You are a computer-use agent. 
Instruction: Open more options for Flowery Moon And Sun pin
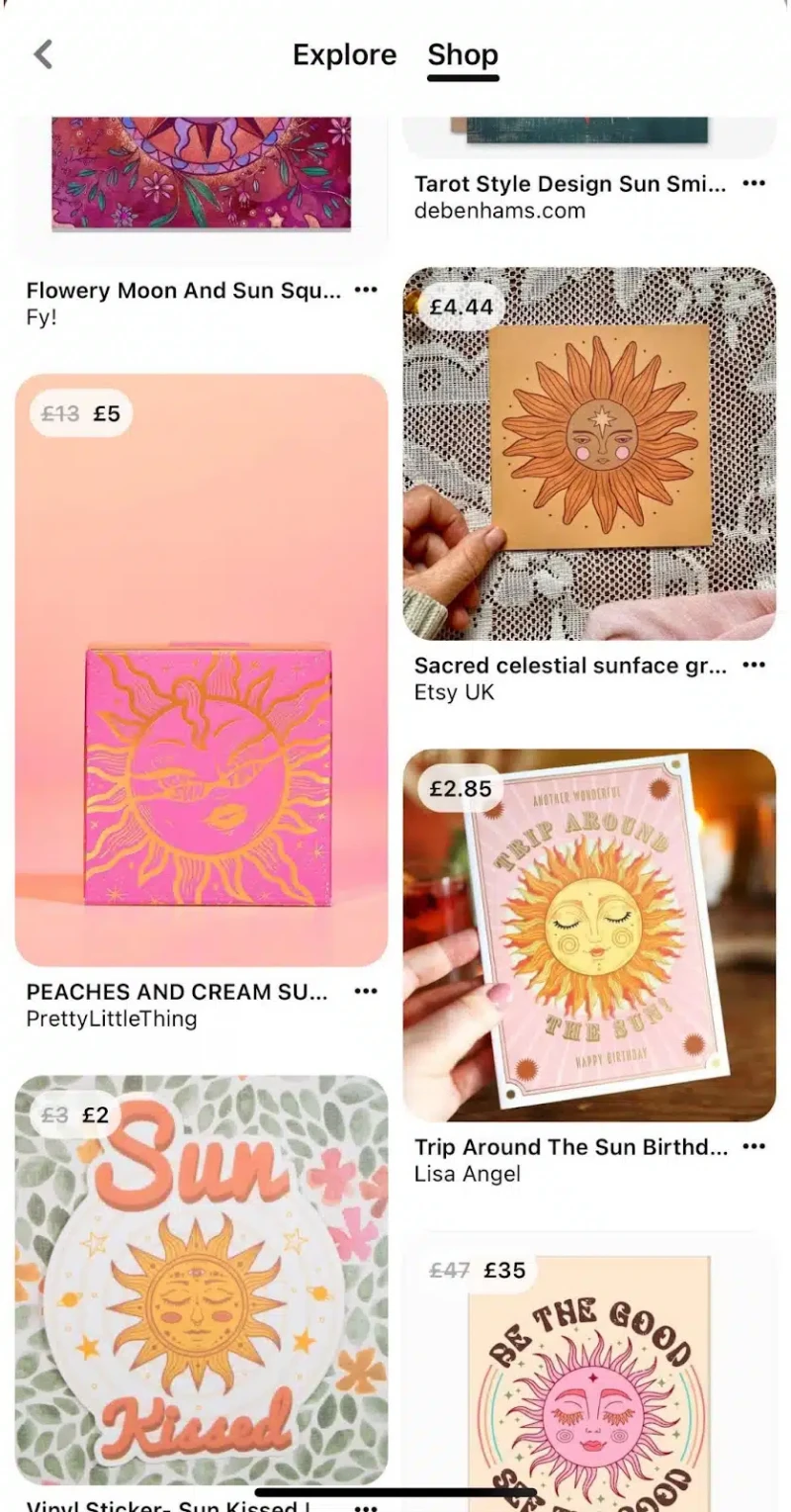(366, 290)
